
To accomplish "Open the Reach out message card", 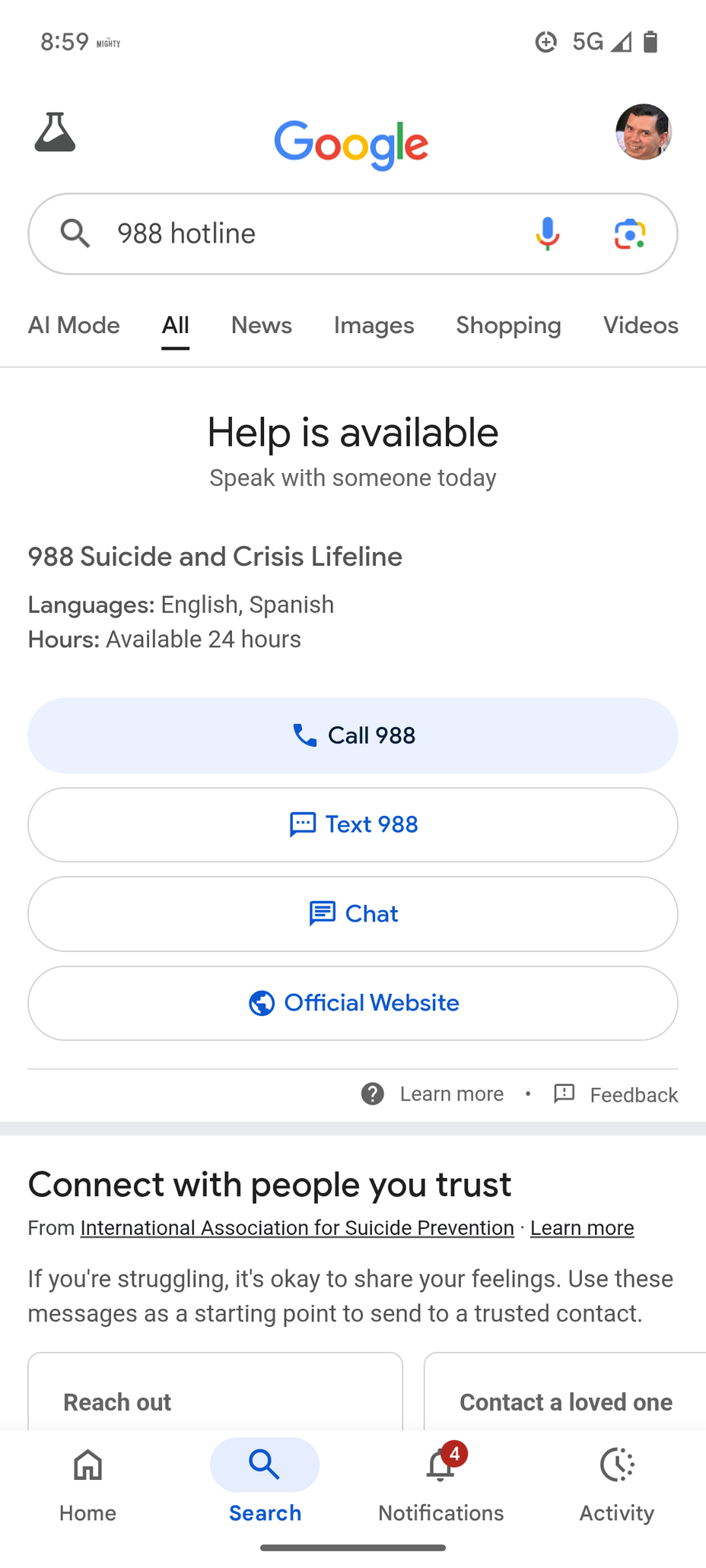I will point(215,1392).
